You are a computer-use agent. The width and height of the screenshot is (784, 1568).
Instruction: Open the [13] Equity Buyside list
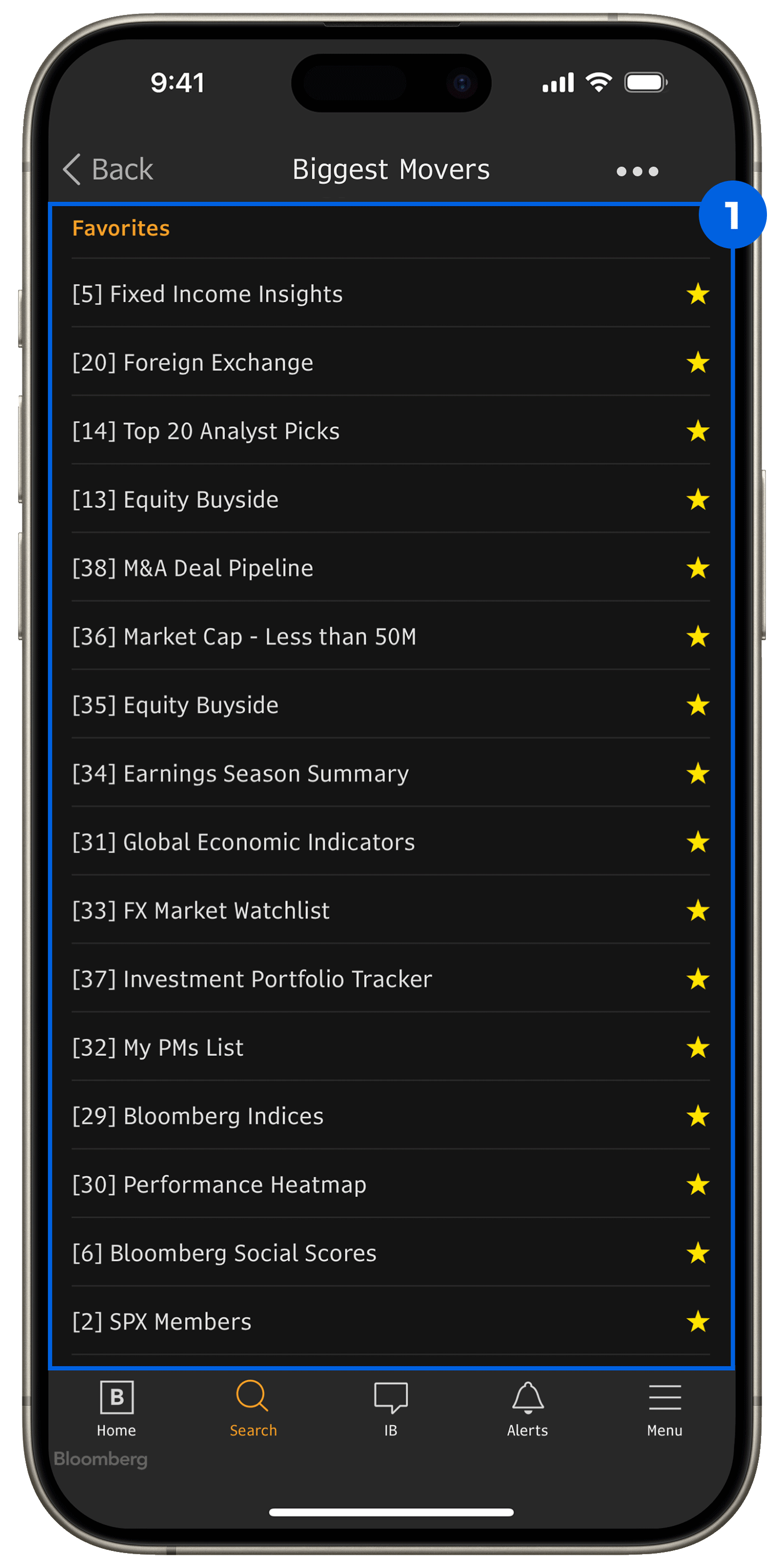pos(175,500)
